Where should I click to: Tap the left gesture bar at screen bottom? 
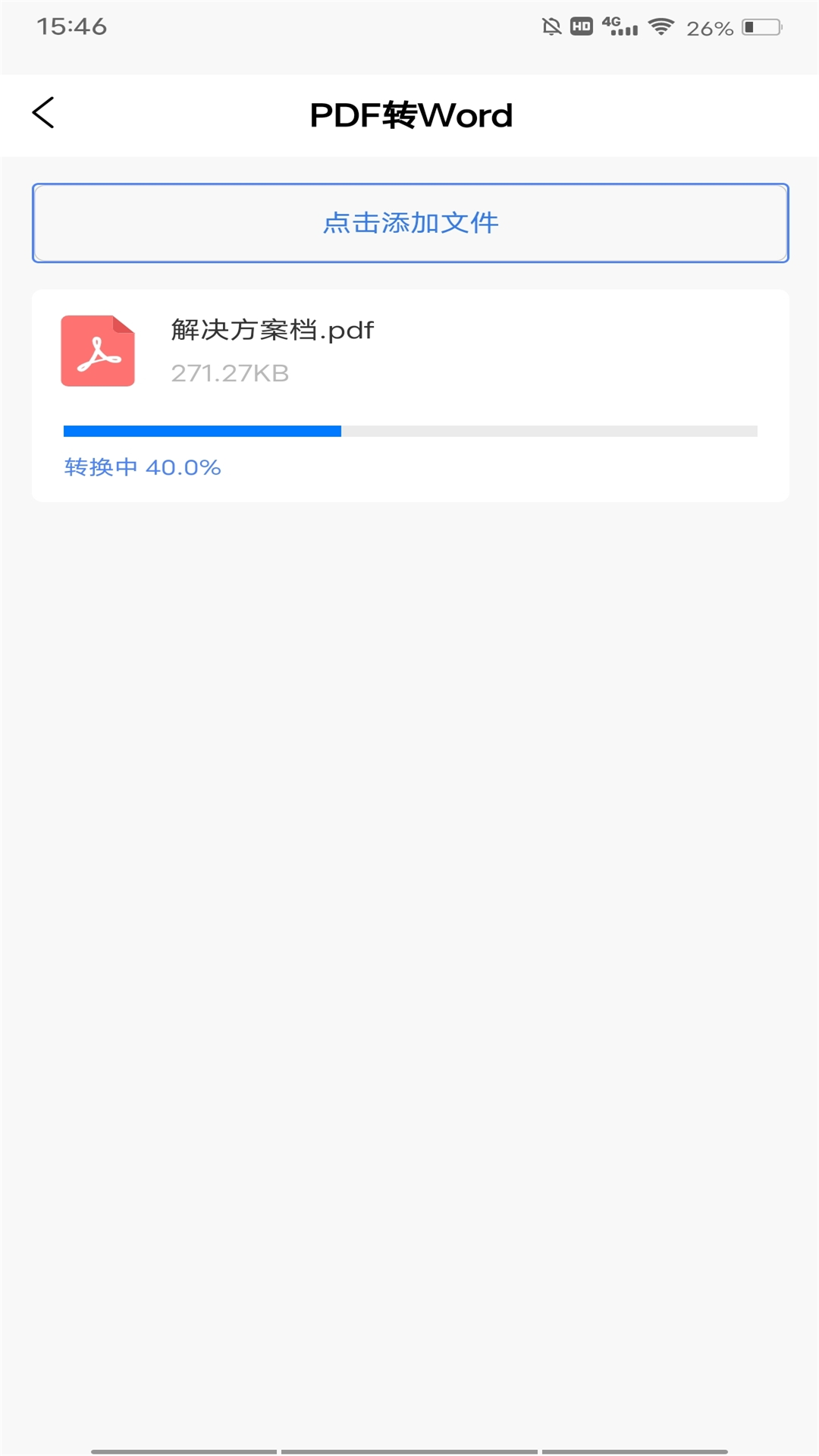point(186,1447)
